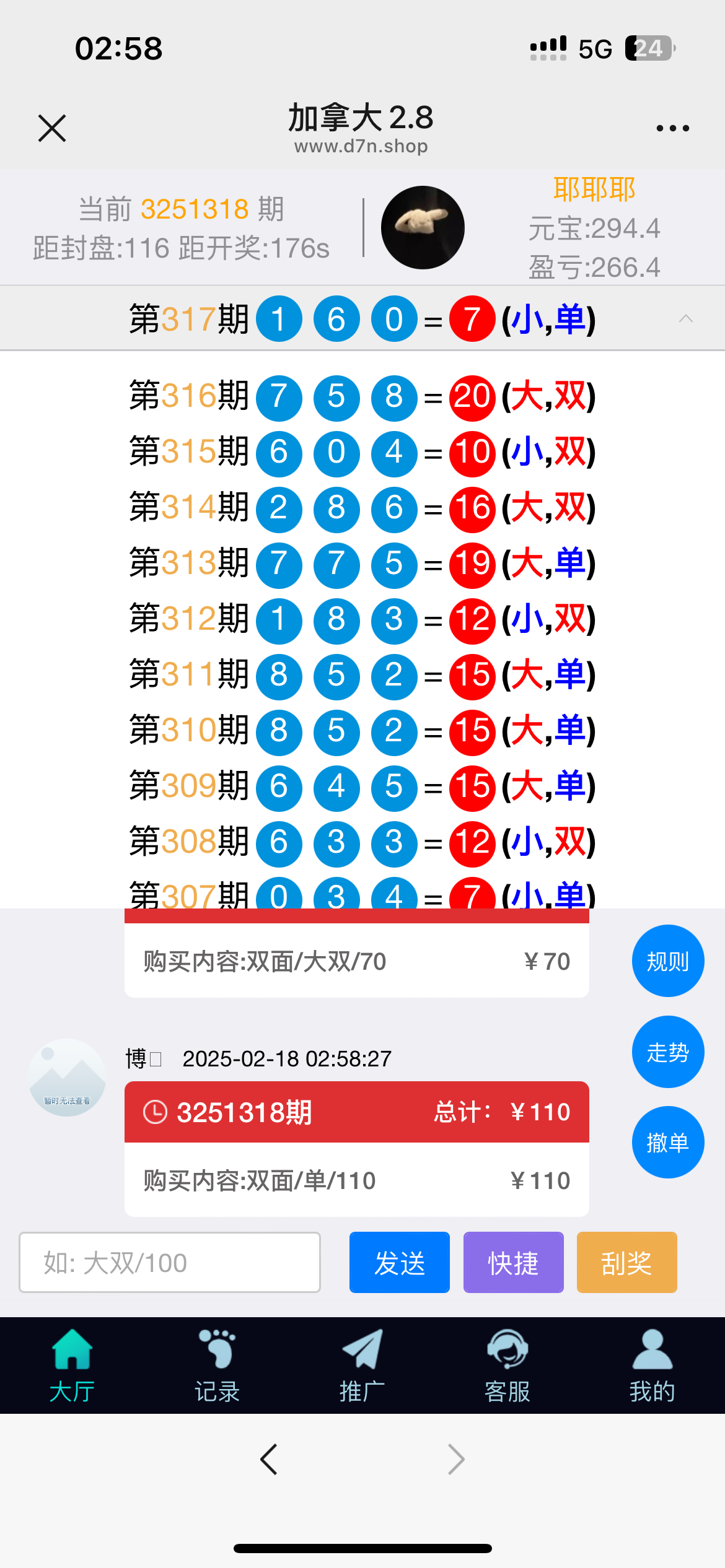The image size is (725, 1568).
Task: Open the 快捷 quick bet options
Action: [513, 1263]
